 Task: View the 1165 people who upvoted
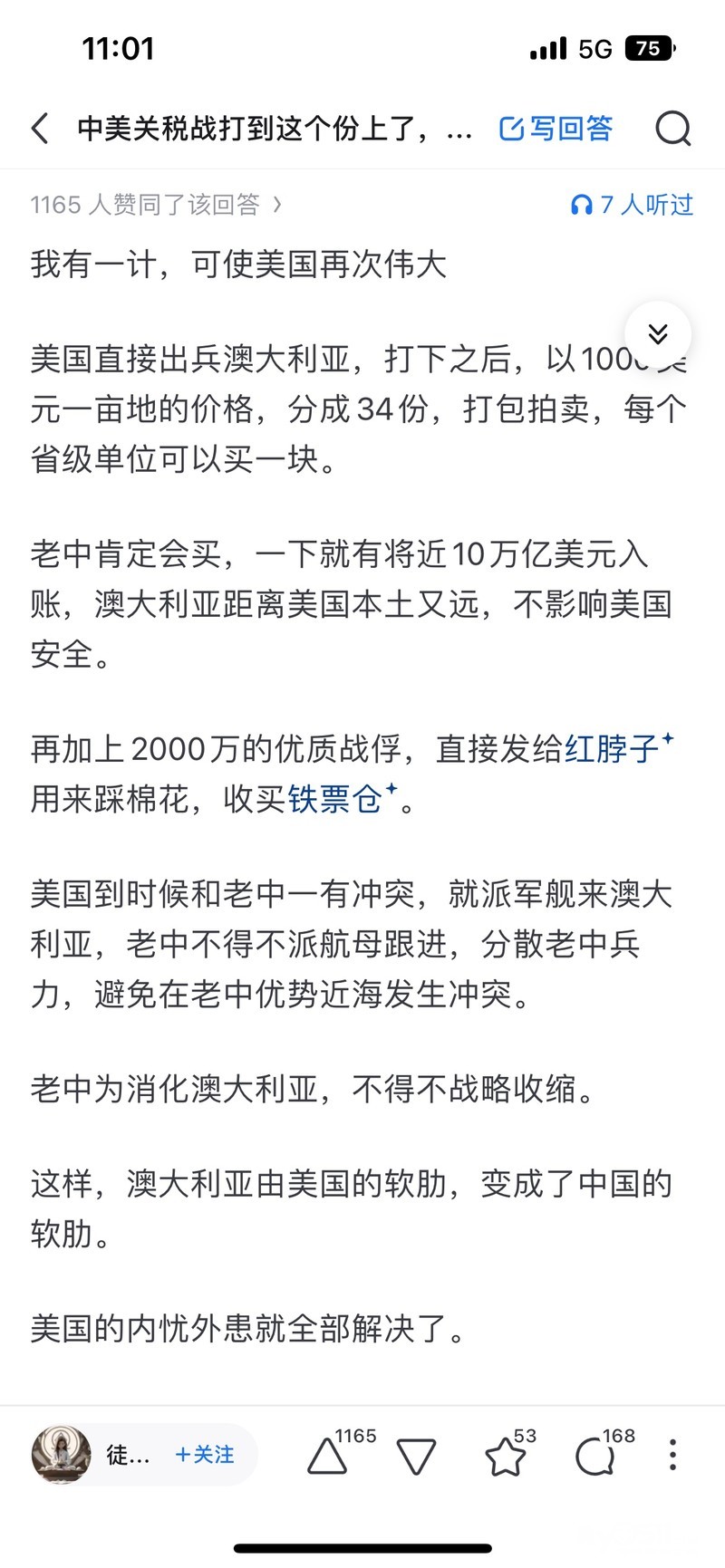(156, 205)
